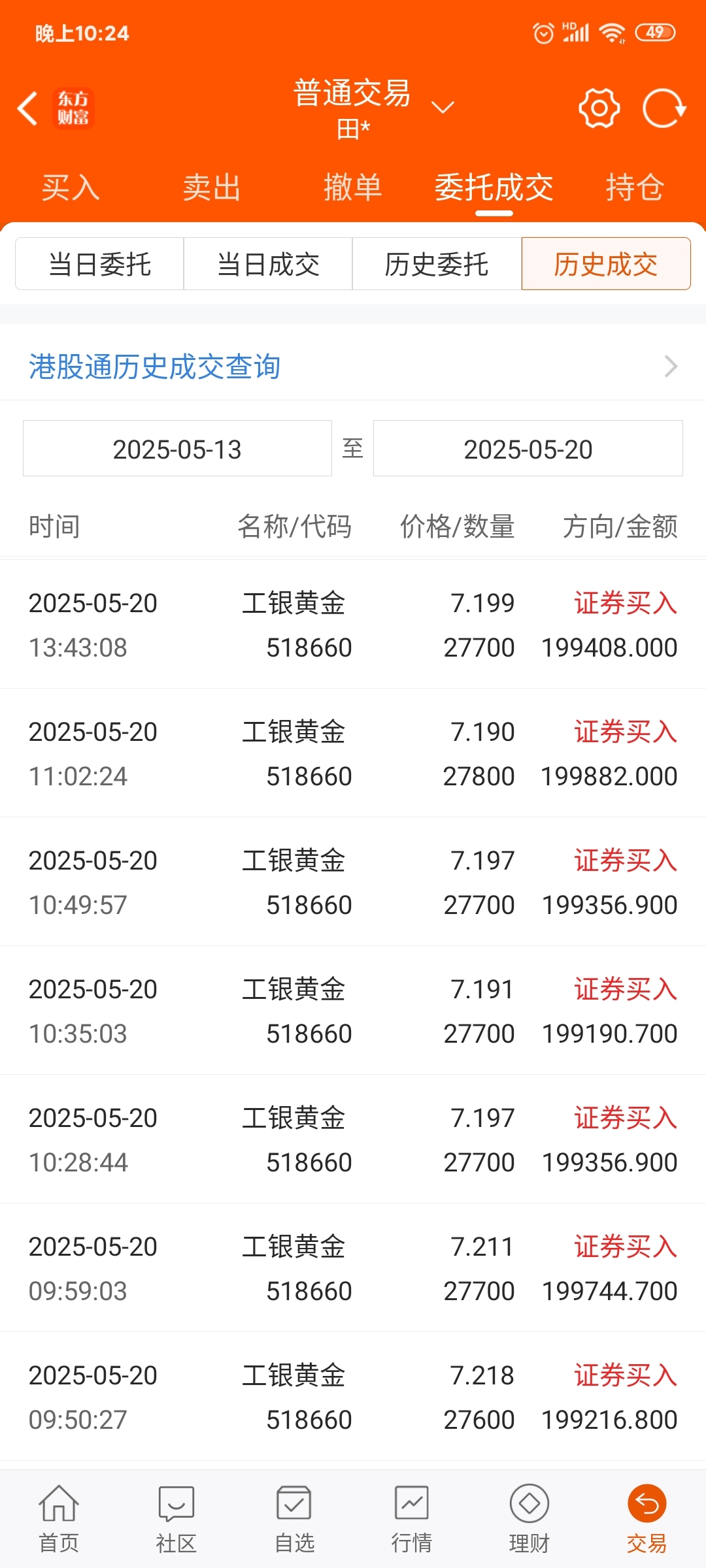This screenshot has width=706, height=1568.
Task: Open the 理财 tab
Action: 529,1519
